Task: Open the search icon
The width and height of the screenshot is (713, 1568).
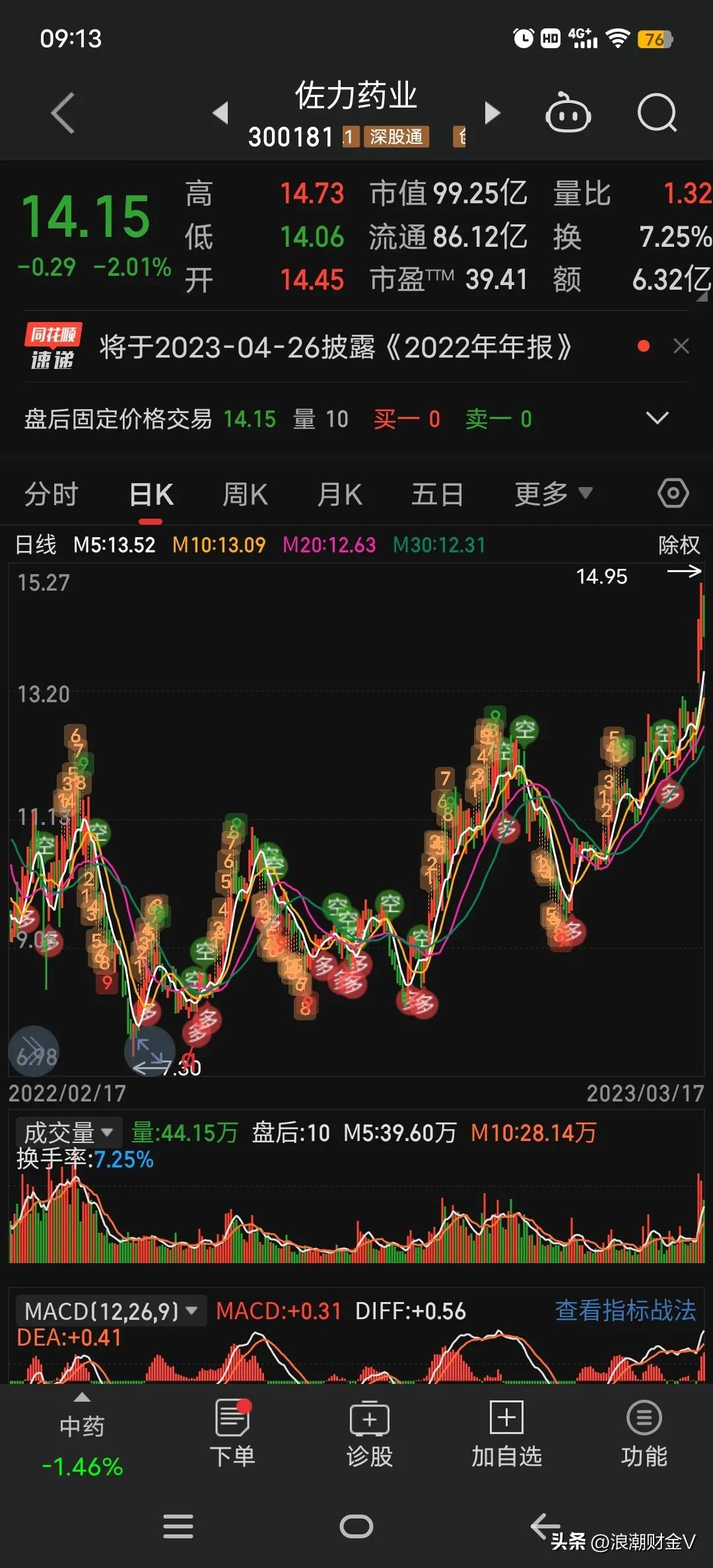Action: tap(657, 114)
